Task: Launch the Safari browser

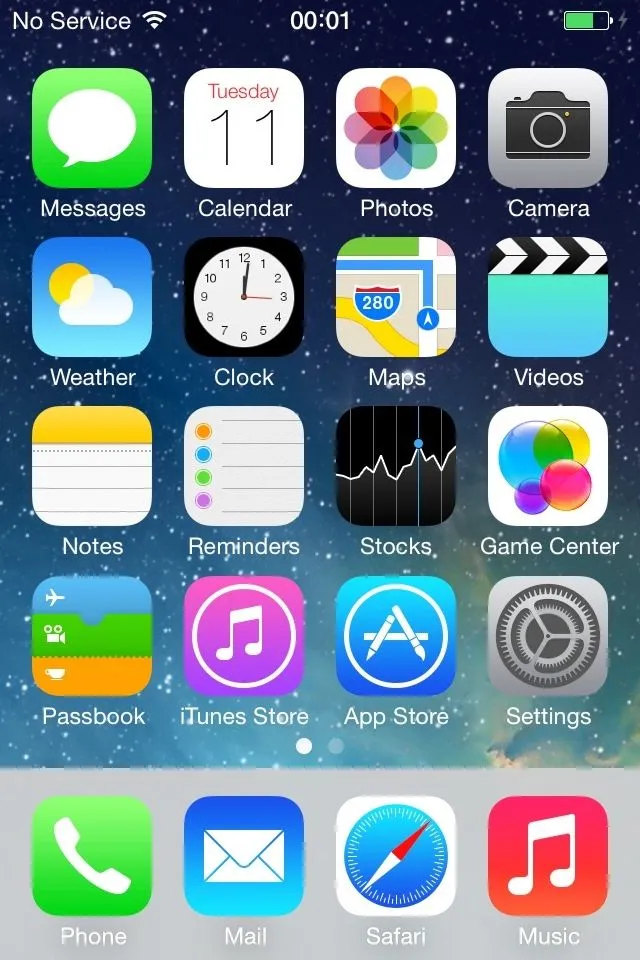Action: coord(396,856)
